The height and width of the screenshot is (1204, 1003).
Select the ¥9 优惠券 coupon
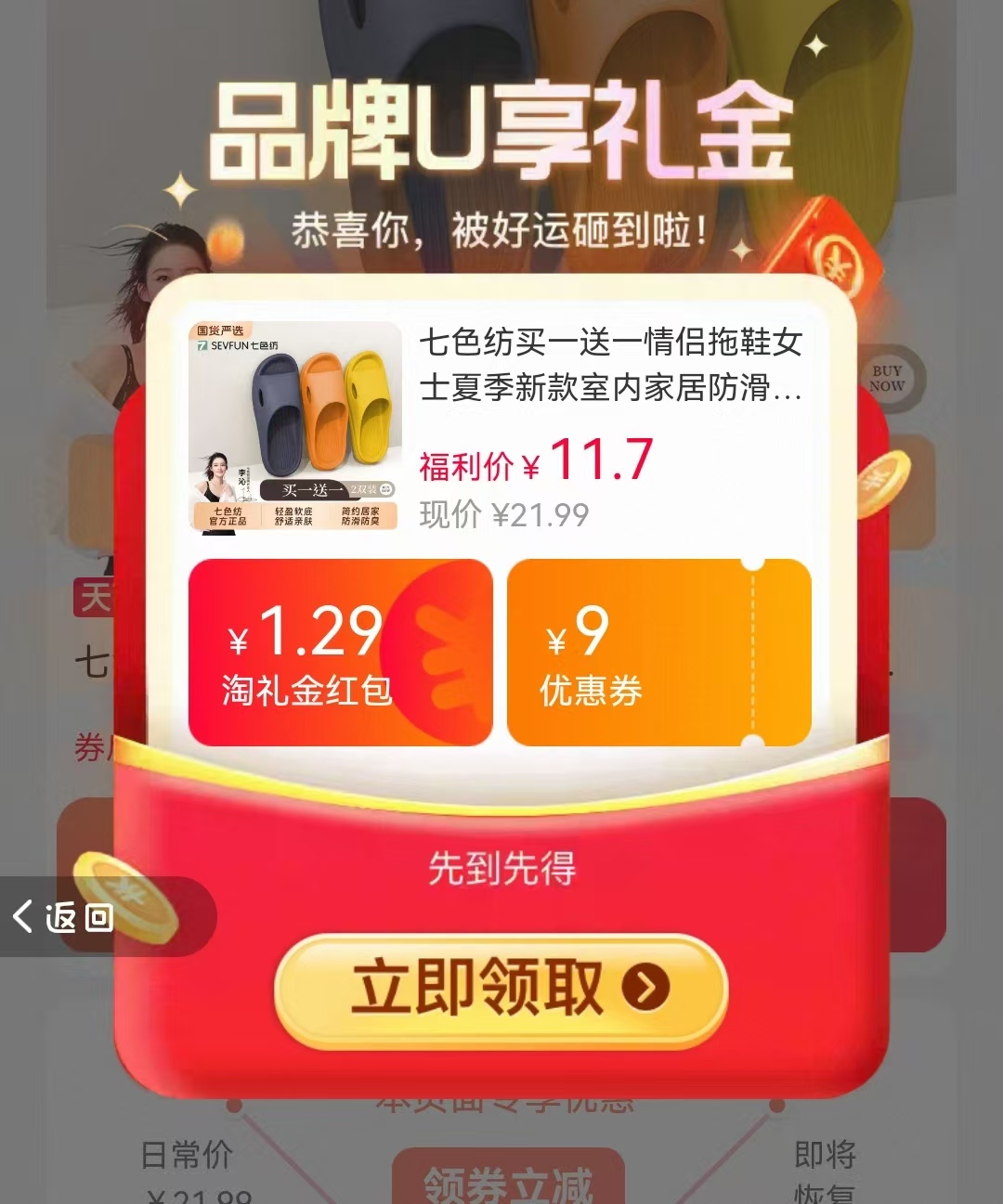click(658, 653)
